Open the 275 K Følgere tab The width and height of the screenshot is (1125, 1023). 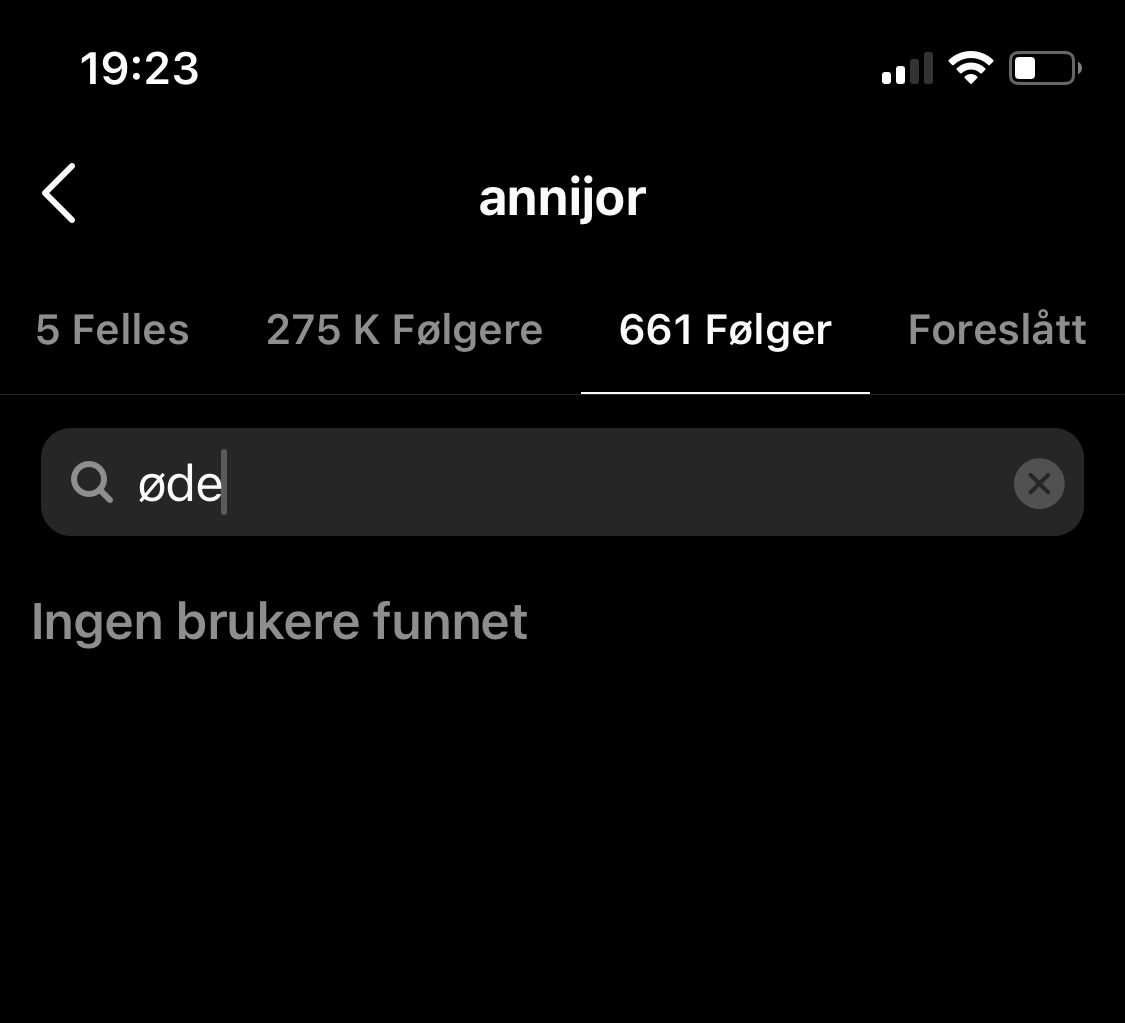[x=404, y=330]
